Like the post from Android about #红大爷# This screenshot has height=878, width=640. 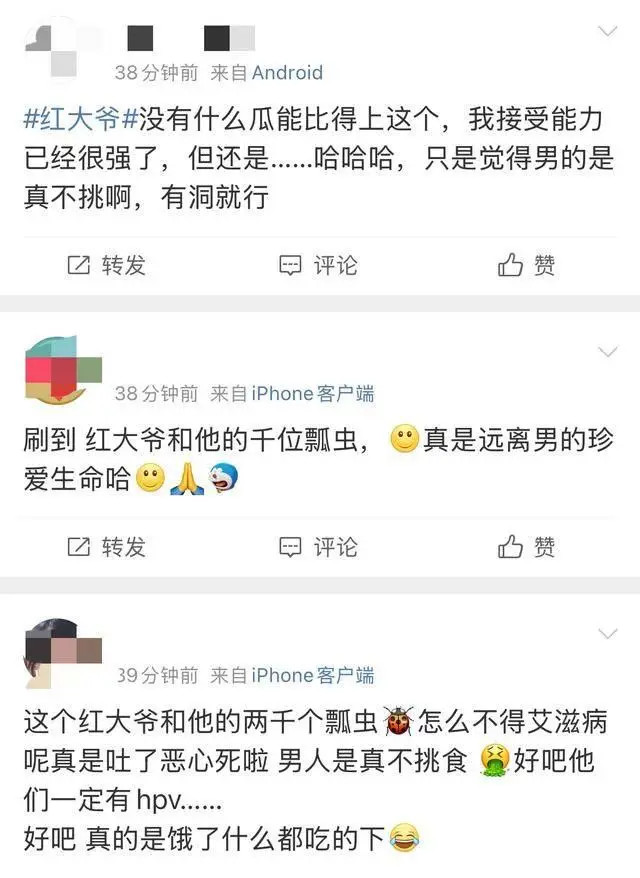(527, 265)
